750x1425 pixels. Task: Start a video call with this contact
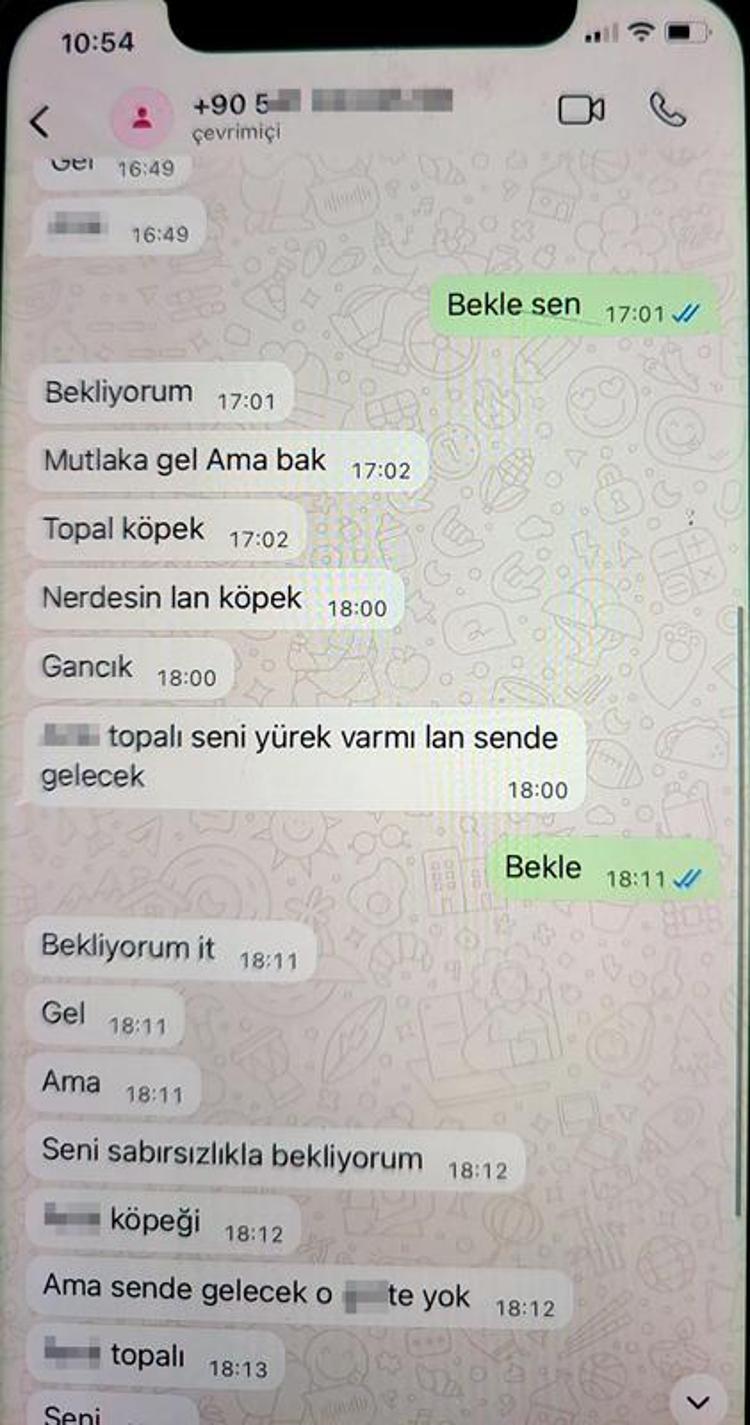(581, 109)
